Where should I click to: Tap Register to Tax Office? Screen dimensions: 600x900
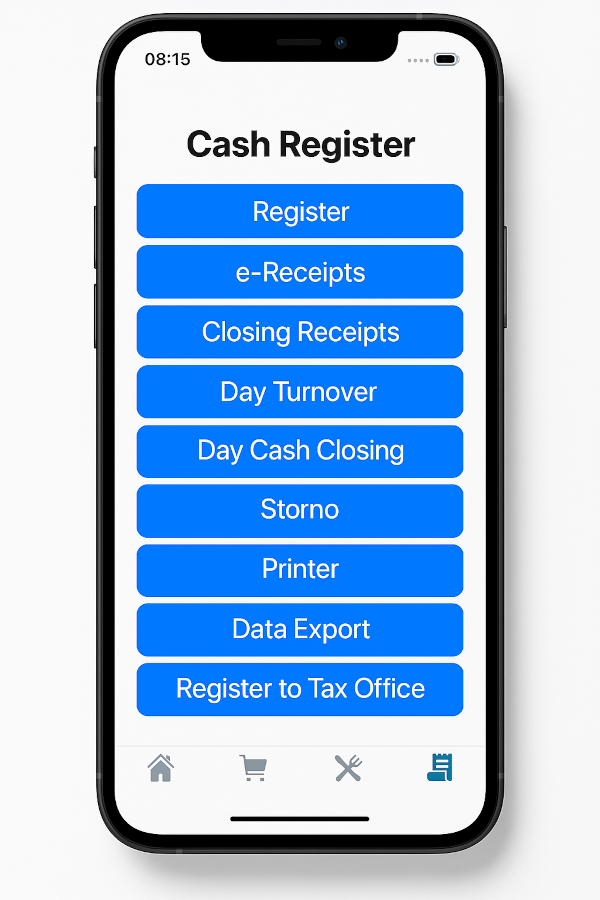[300, 689]
